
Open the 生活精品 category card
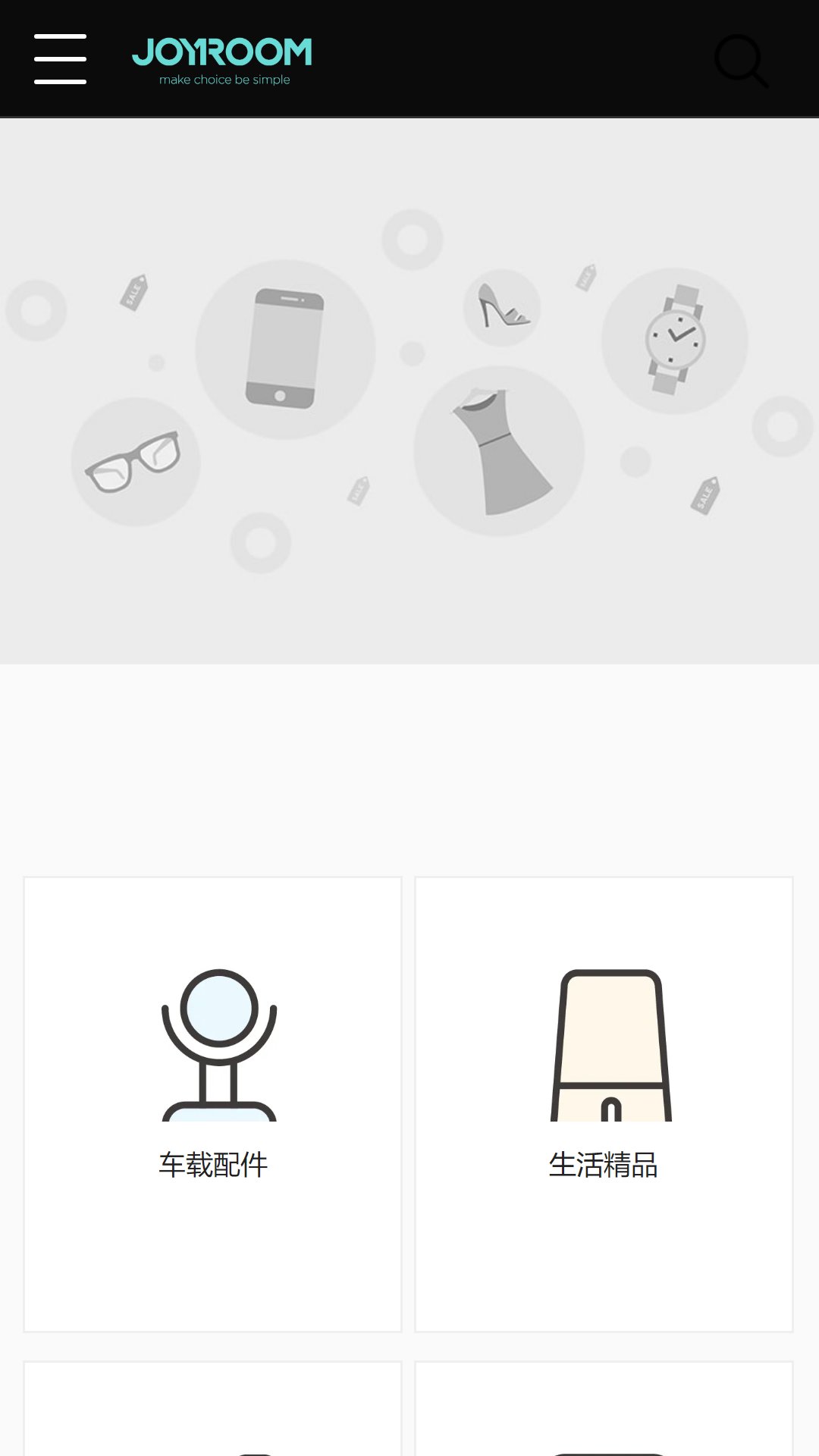[604, 1103]
